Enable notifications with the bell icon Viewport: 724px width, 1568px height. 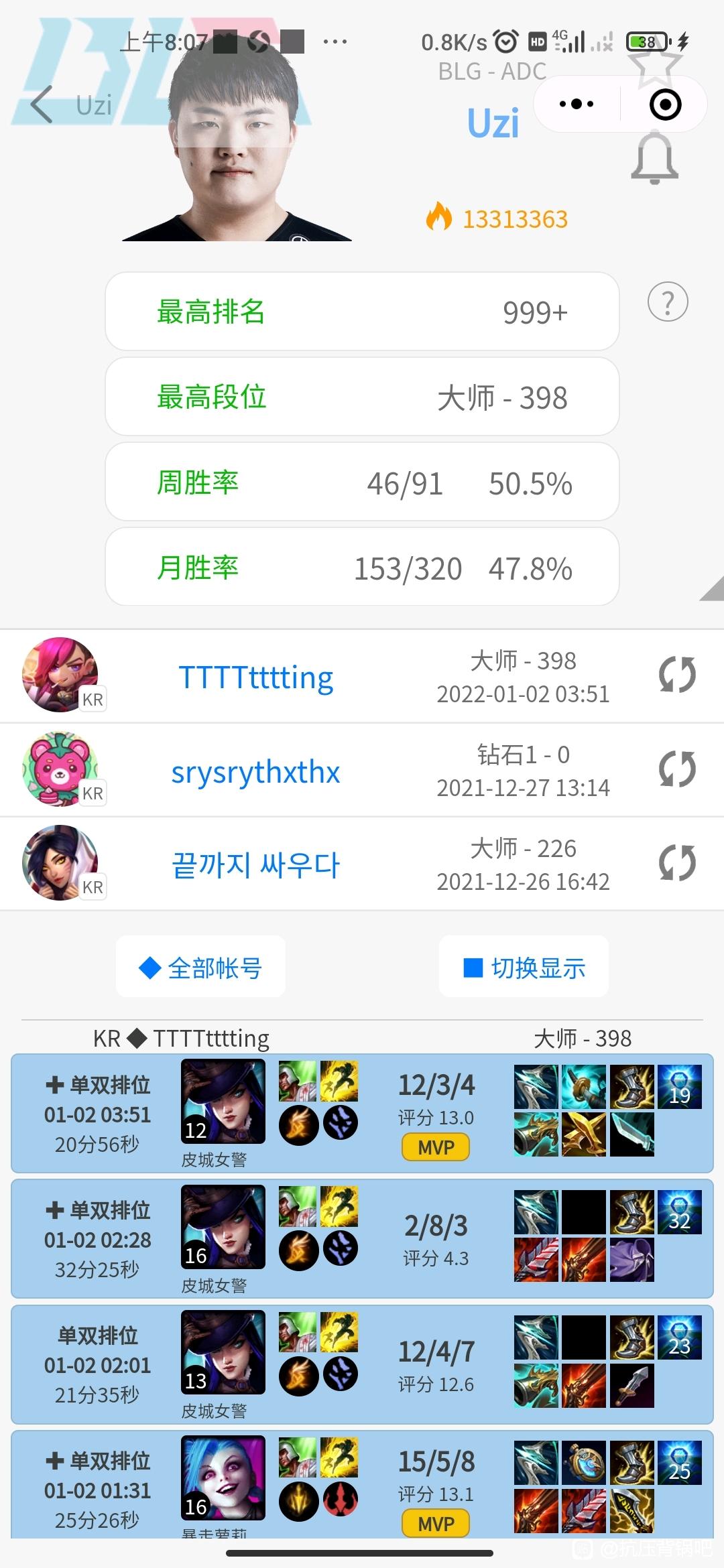[654, 159]
